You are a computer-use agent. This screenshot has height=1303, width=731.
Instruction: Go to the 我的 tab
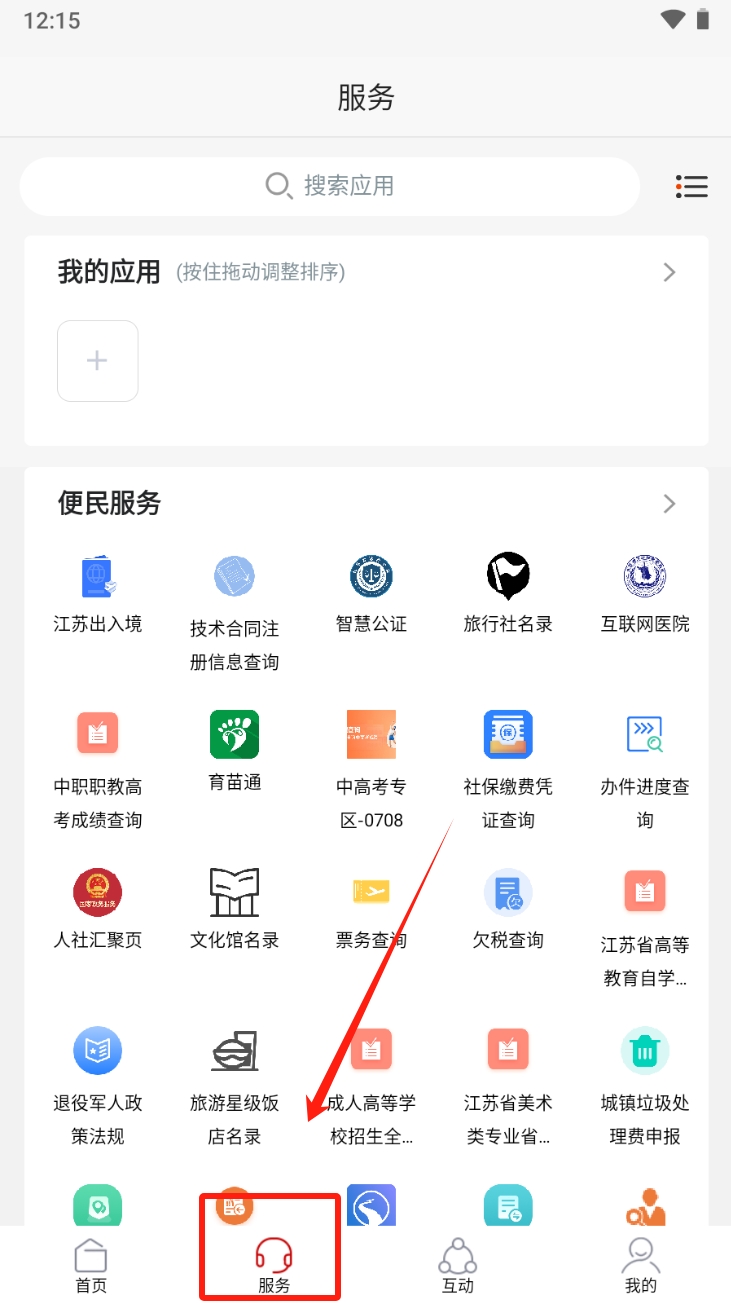coord(641,1266)
